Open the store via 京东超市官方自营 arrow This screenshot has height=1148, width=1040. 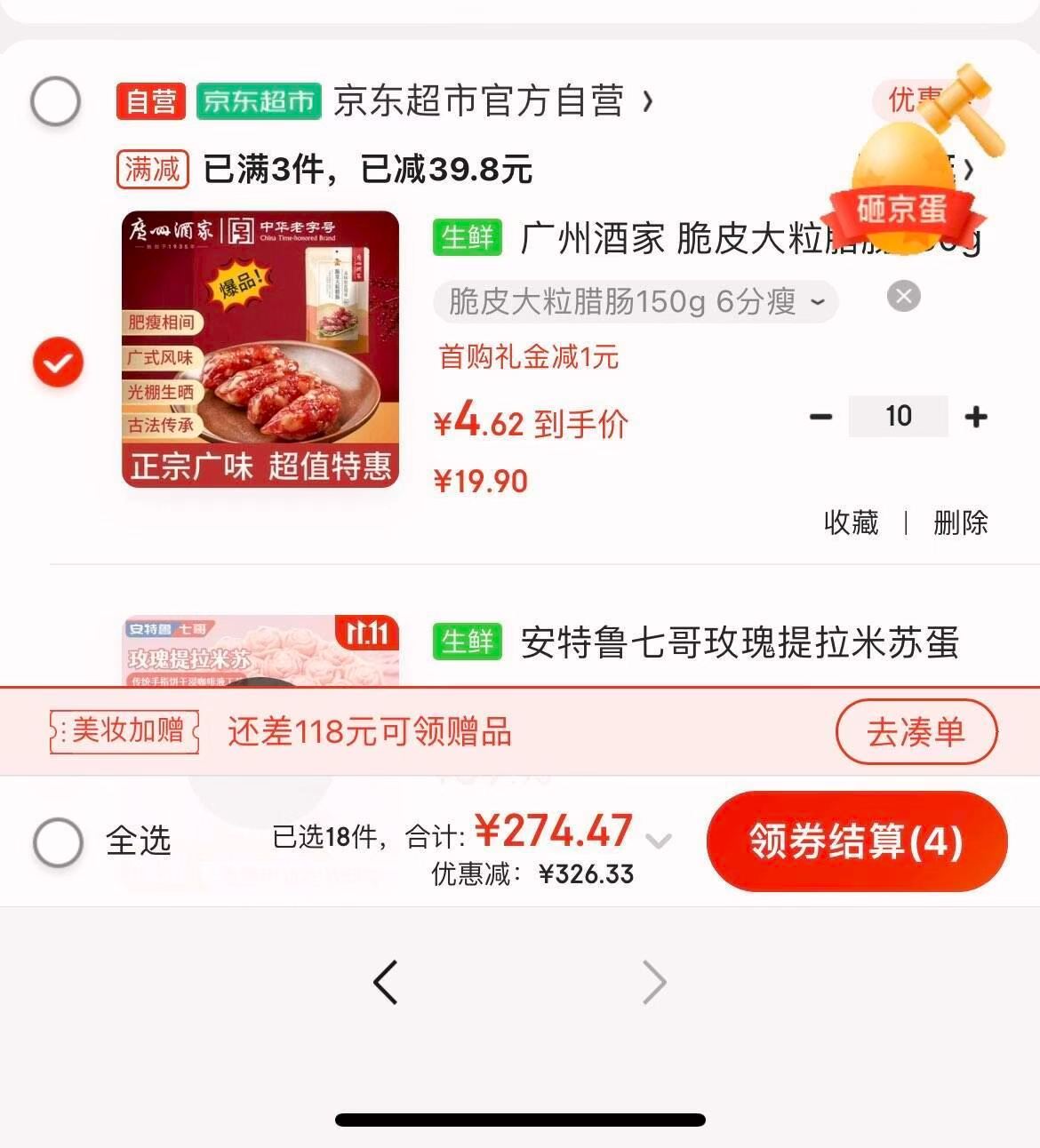[646, 102]
